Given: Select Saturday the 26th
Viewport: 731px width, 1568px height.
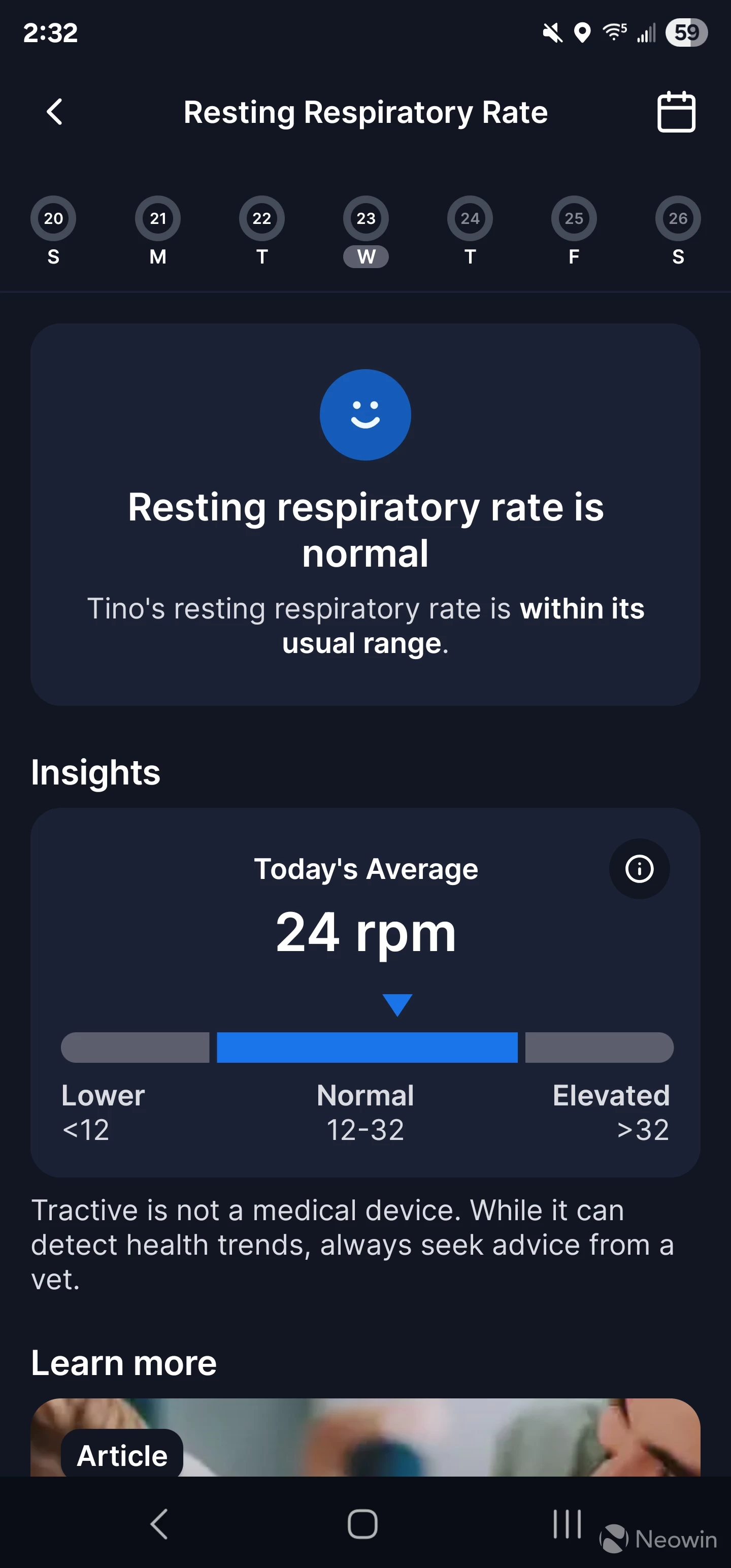Looking at the screenshot, I should [x=678, y=232].
